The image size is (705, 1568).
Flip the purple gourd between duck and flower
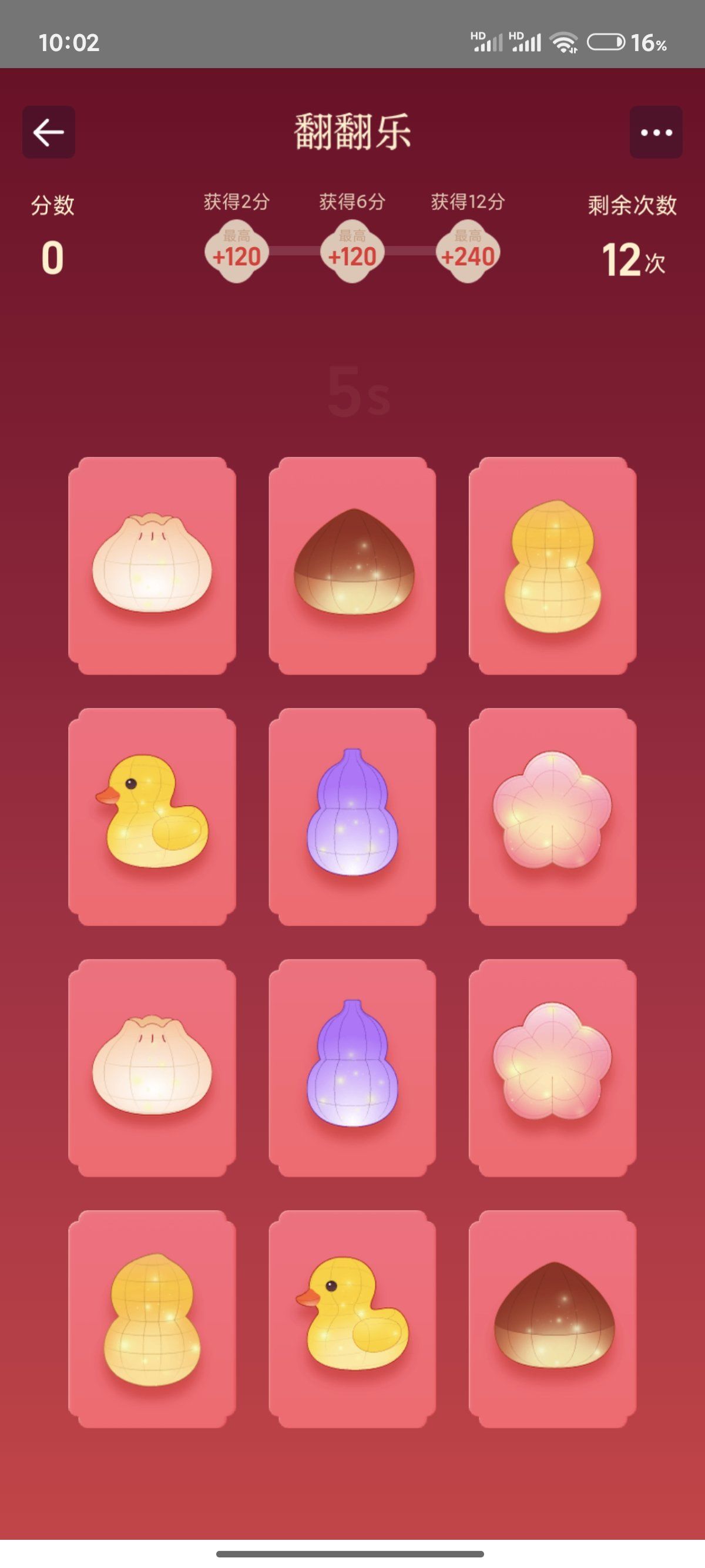click(x=352, y=816)
